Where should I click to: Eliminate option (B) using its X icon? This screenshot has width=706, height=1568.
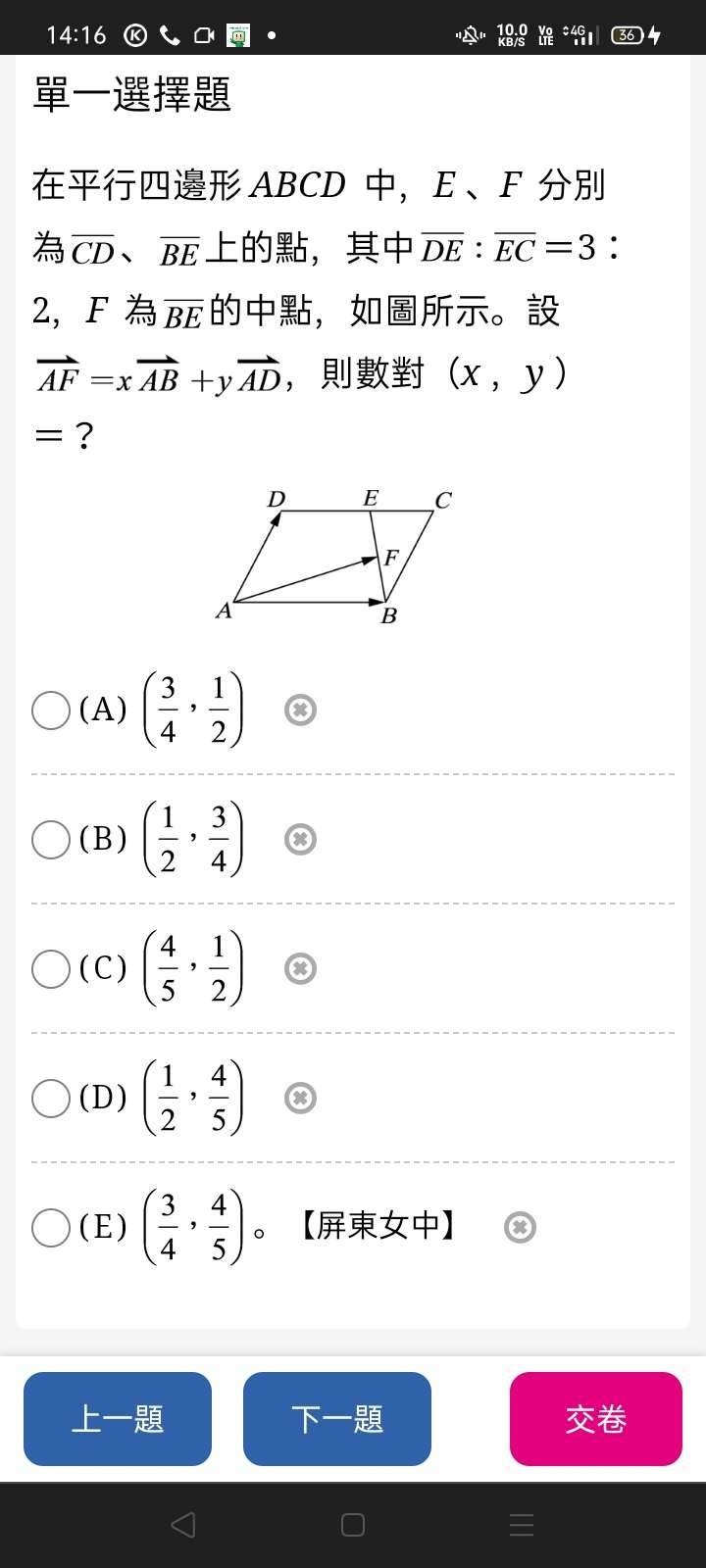point(300,839)
